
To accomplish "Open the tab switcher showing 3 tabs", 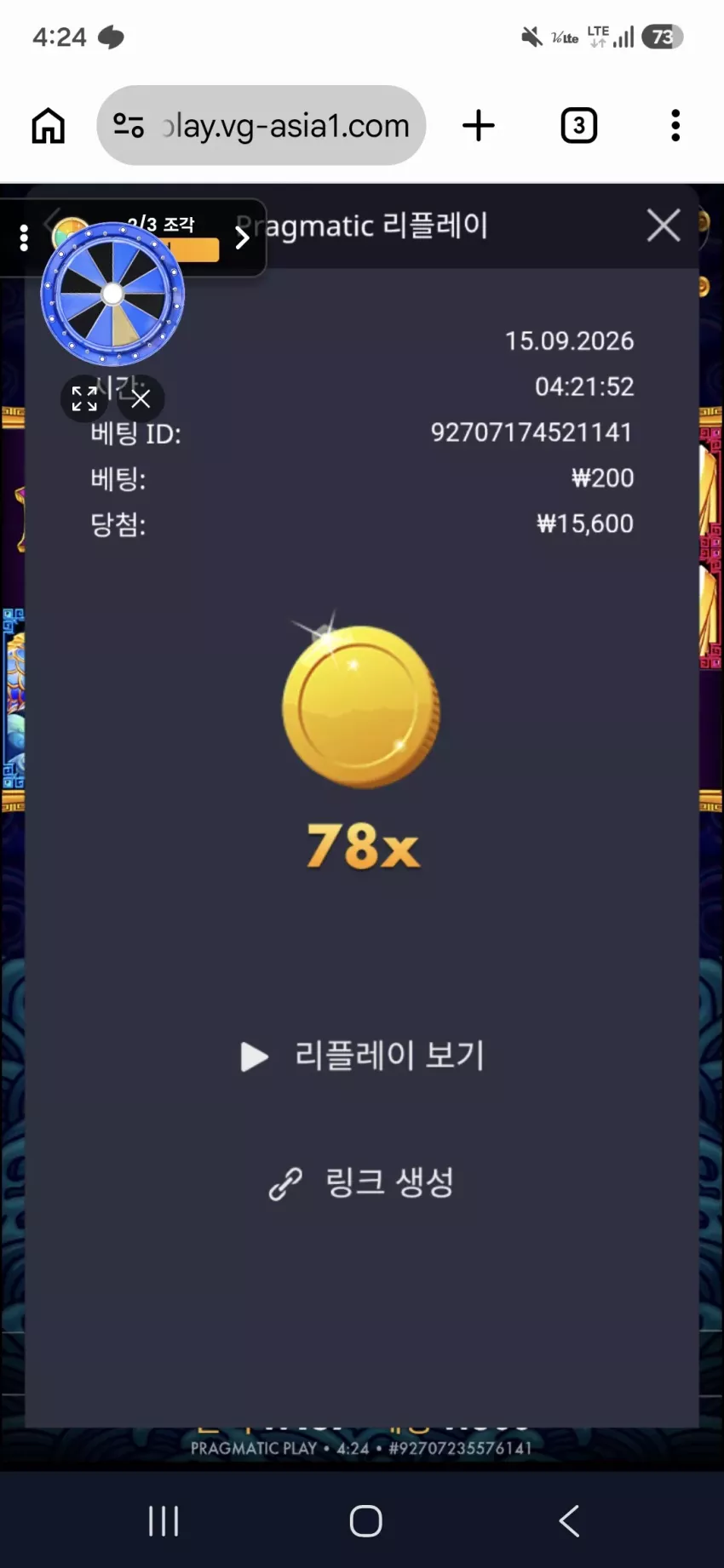I will pyautogui.click(x=579, y=125).
